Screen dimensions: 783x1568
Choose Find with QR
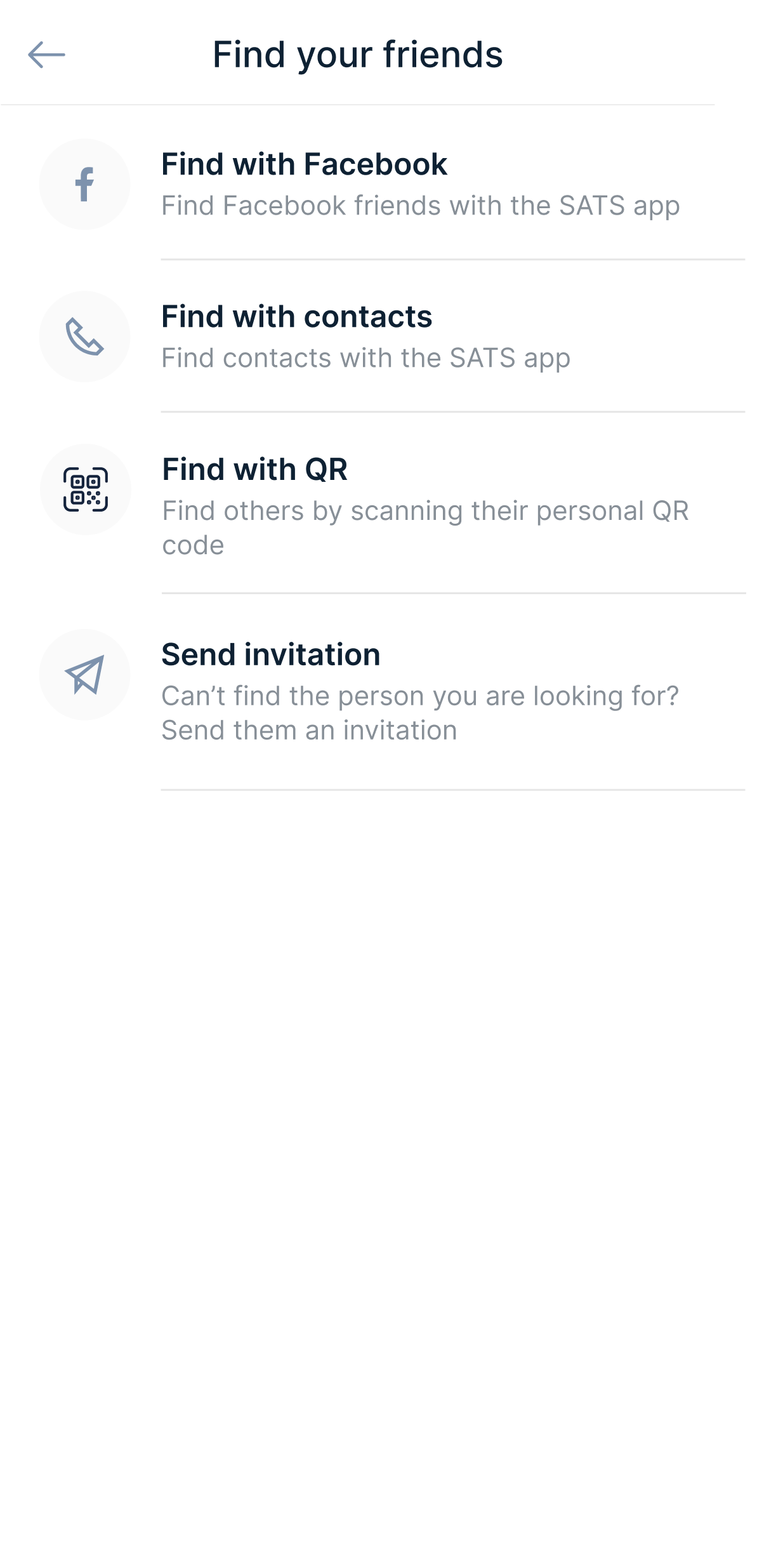tap(255, 470)
